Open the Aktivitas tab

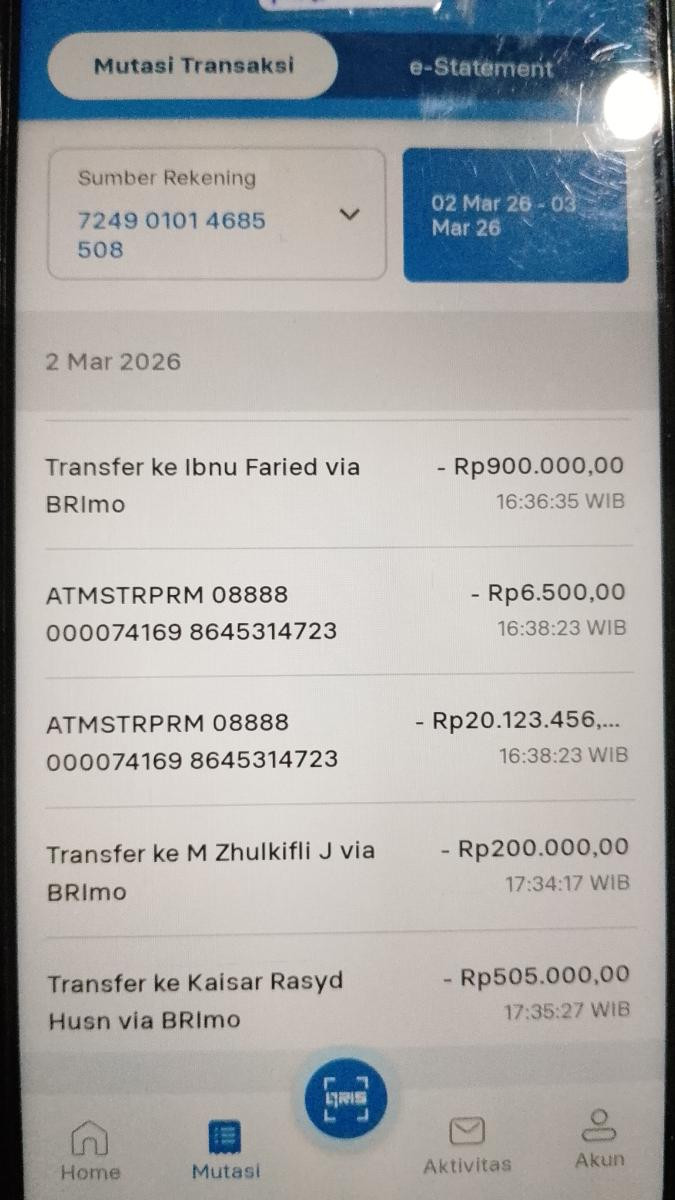[x=467, y=1146]
